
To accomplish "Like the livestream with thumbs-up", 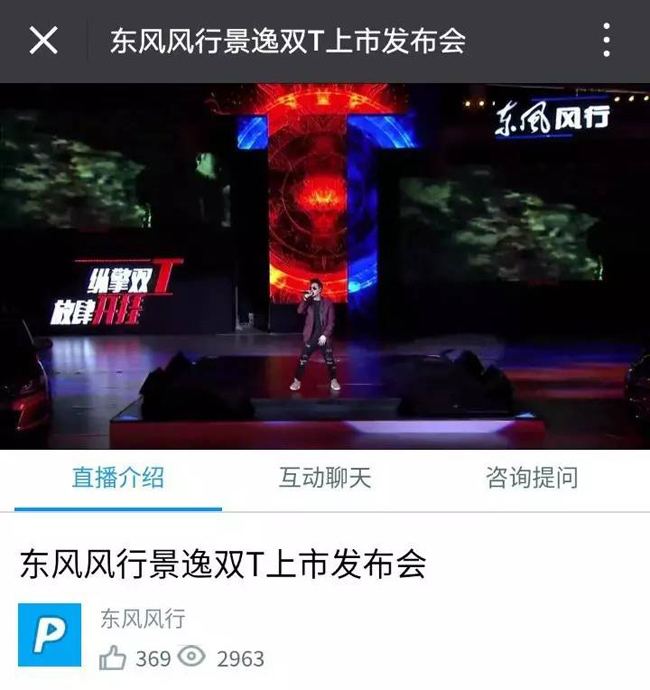I will pos(114,657).
